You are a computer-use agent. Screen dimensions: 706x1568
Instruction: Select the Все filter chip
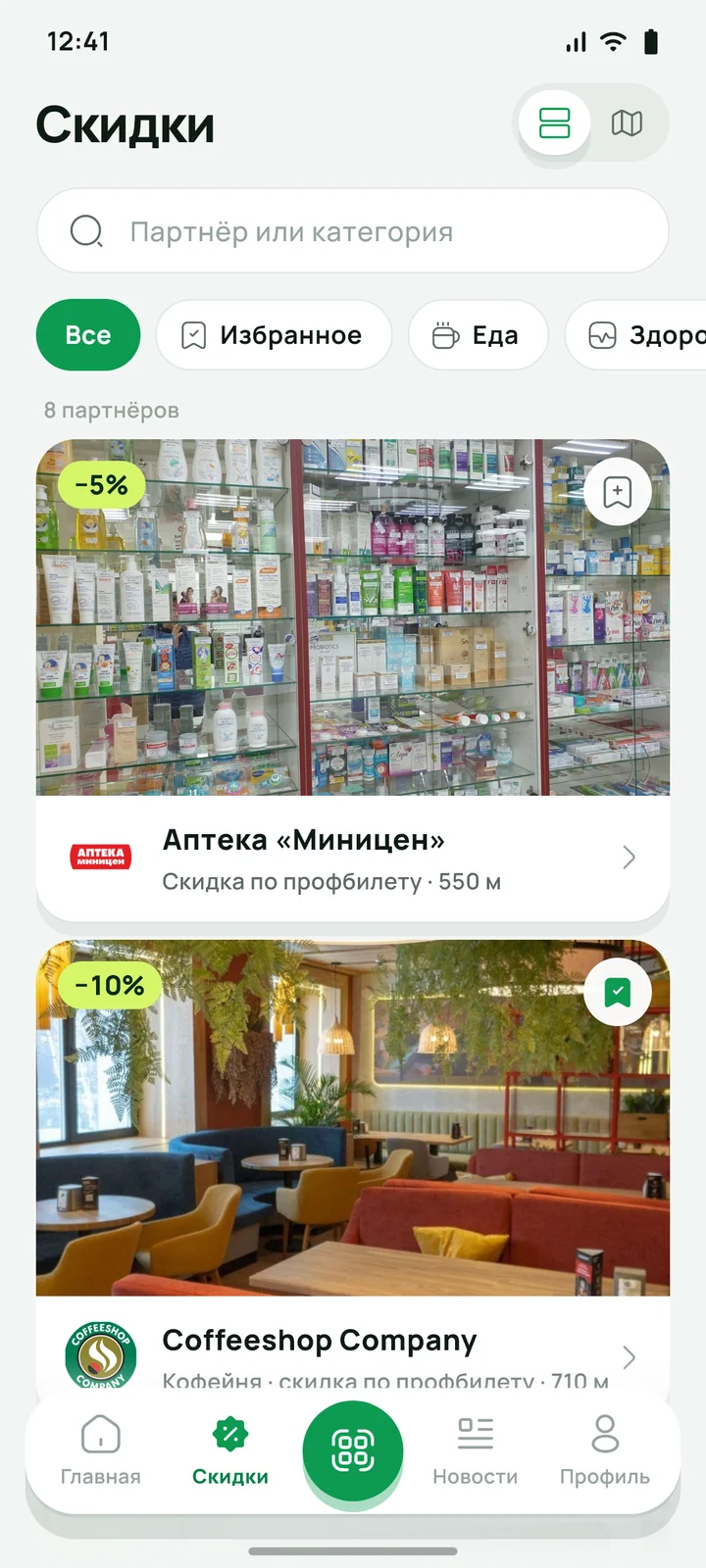[x=88, y=335]
